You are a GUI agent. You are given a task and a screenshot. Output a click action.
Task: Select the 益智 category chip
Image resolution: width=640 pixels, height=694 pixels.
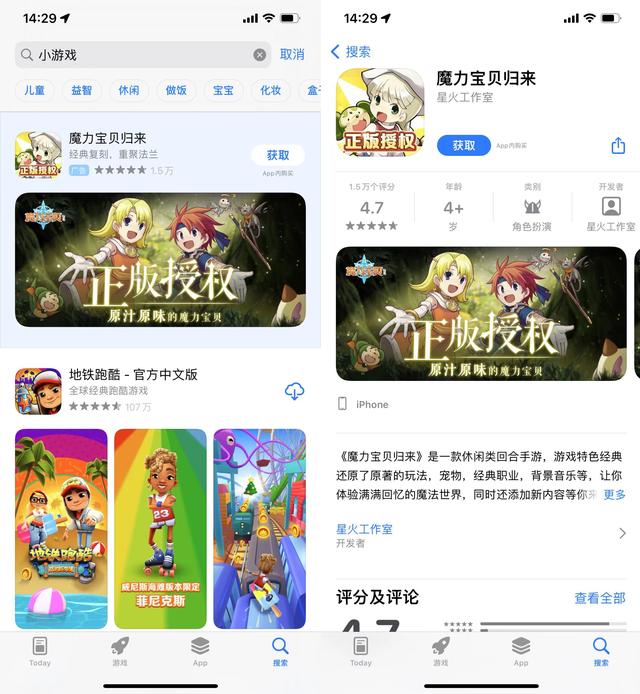[x=81, y=90]
